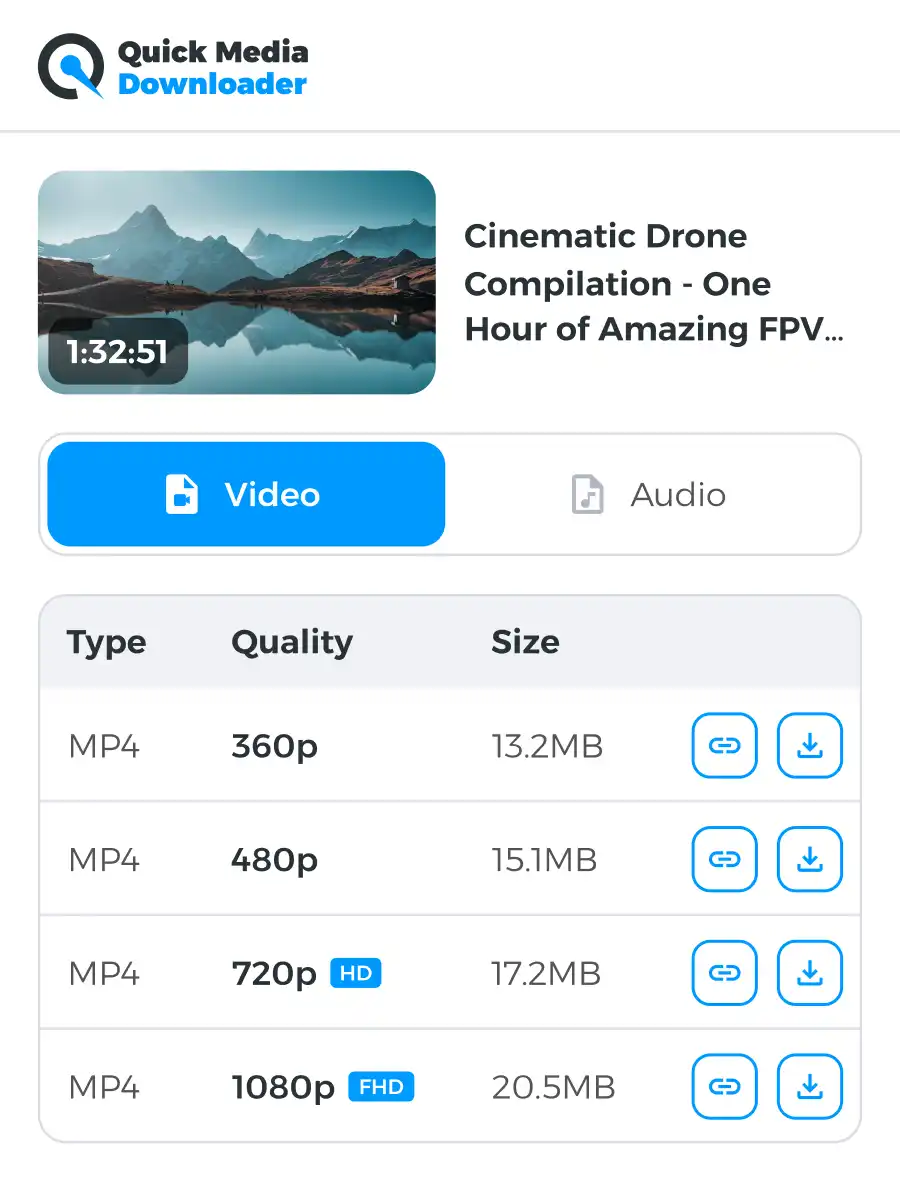Download the 720p HD video
Screen dimensions: 900x1182
[810, 972]
